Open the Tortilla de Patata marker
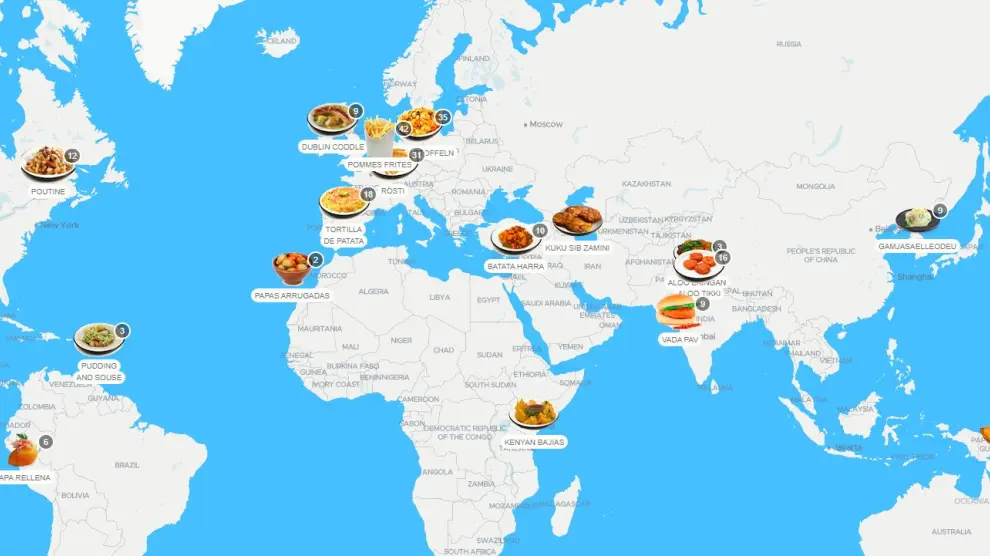990x556 pixels. click(x=343, y=202)
